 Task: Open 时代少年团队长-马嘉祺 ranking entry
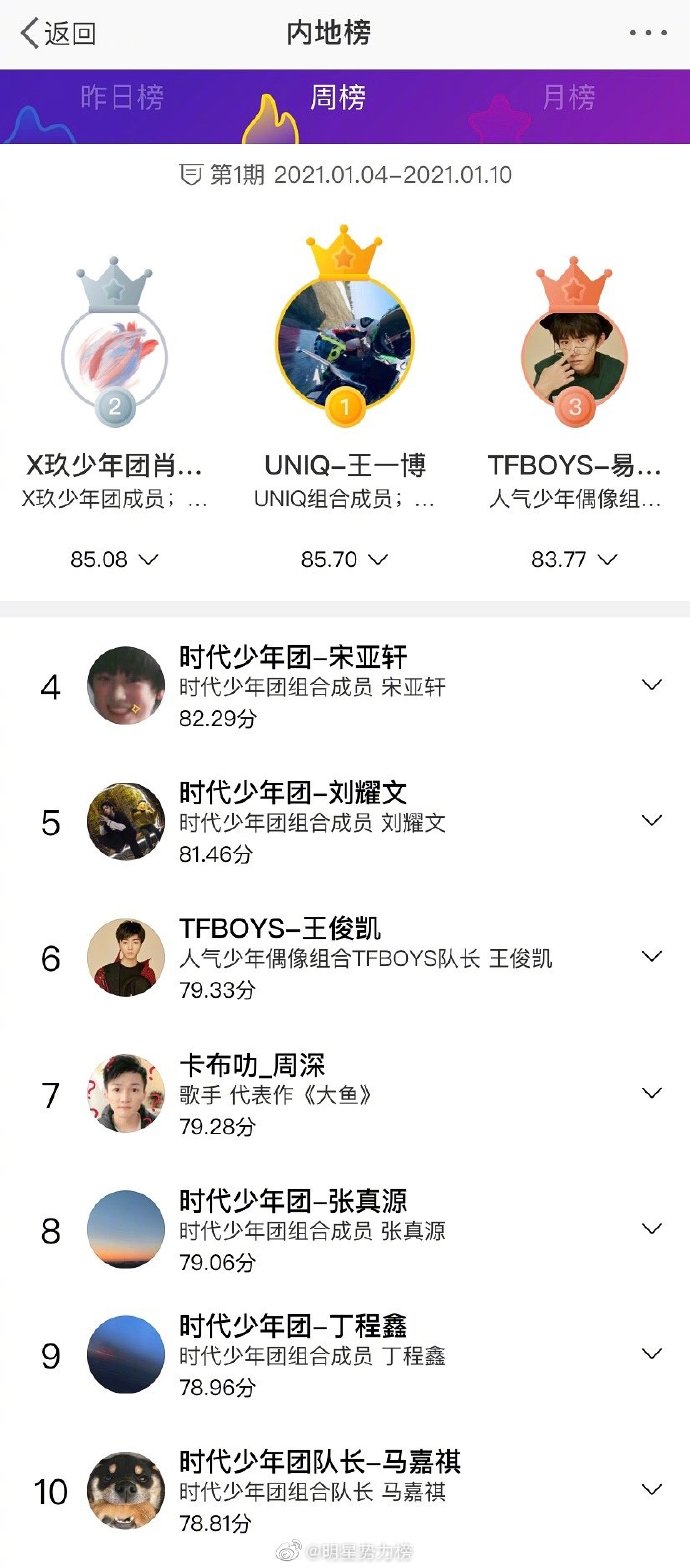click(320, 1462)
